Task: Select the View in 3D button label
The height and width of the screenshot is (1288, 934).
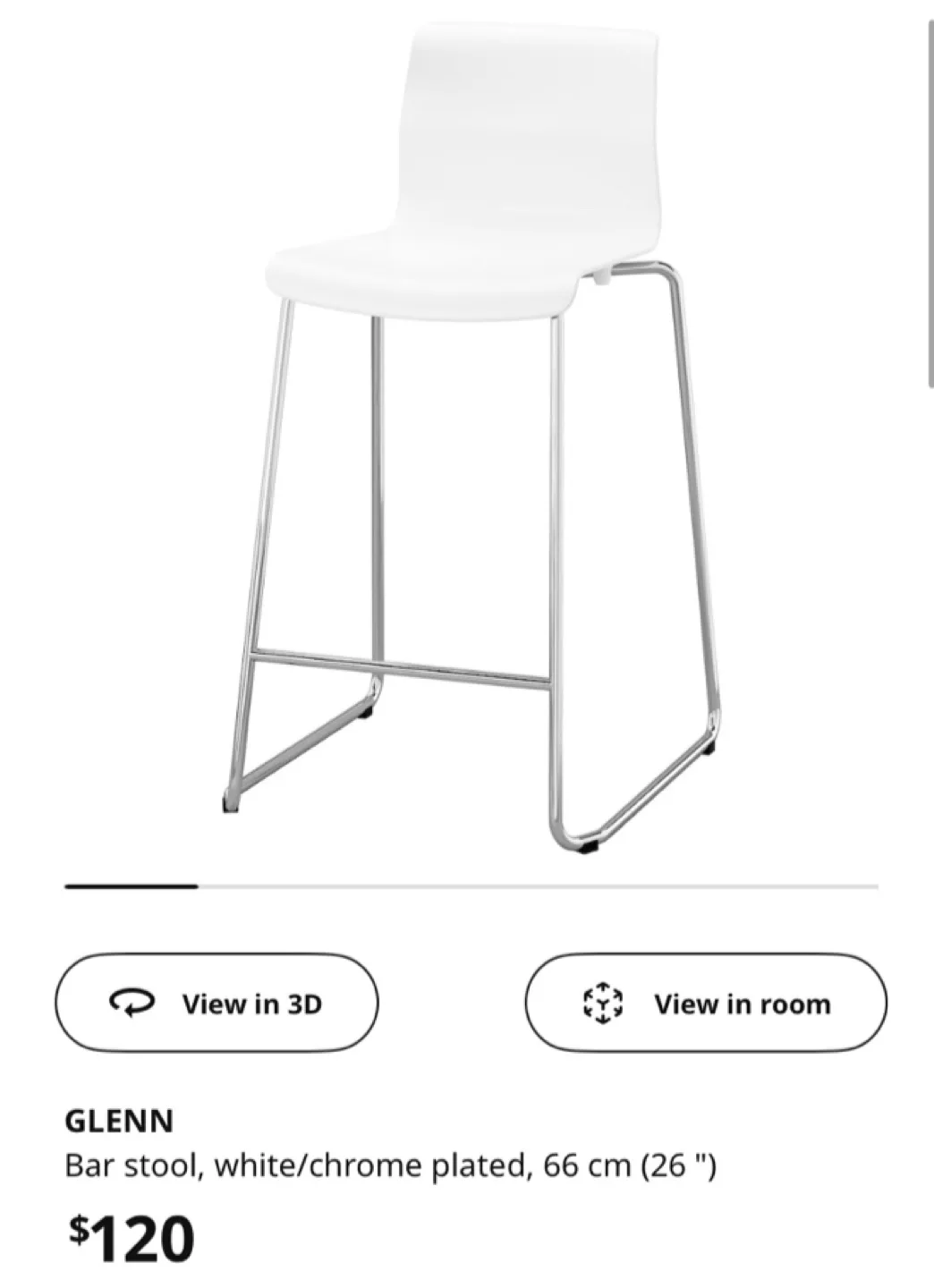Action: (256, 1003)
